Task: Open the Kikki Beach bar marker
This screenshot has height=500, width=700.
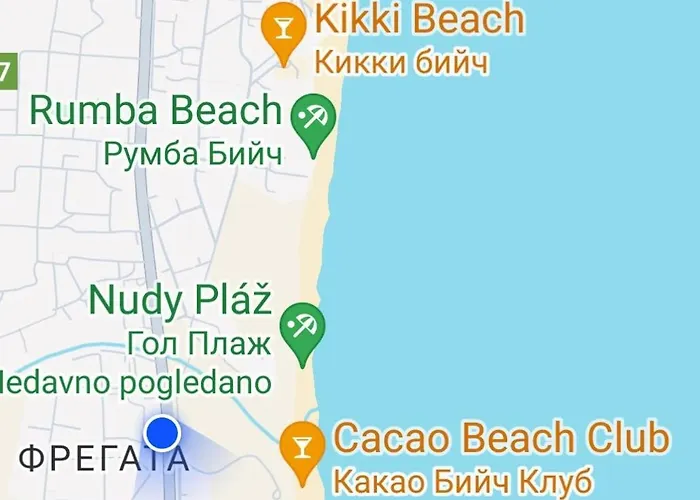Action: [x=283, y=30]
